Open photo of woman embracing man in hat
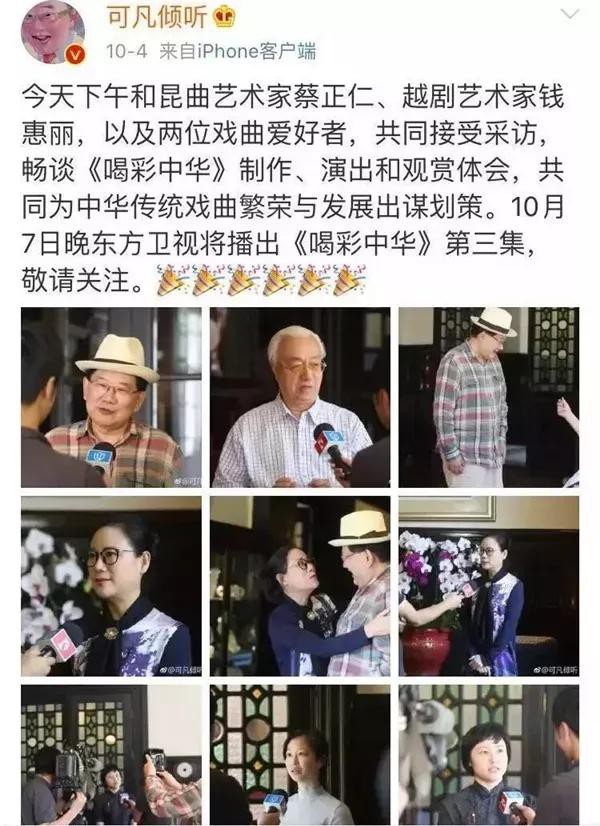 (x=300, y=586)
